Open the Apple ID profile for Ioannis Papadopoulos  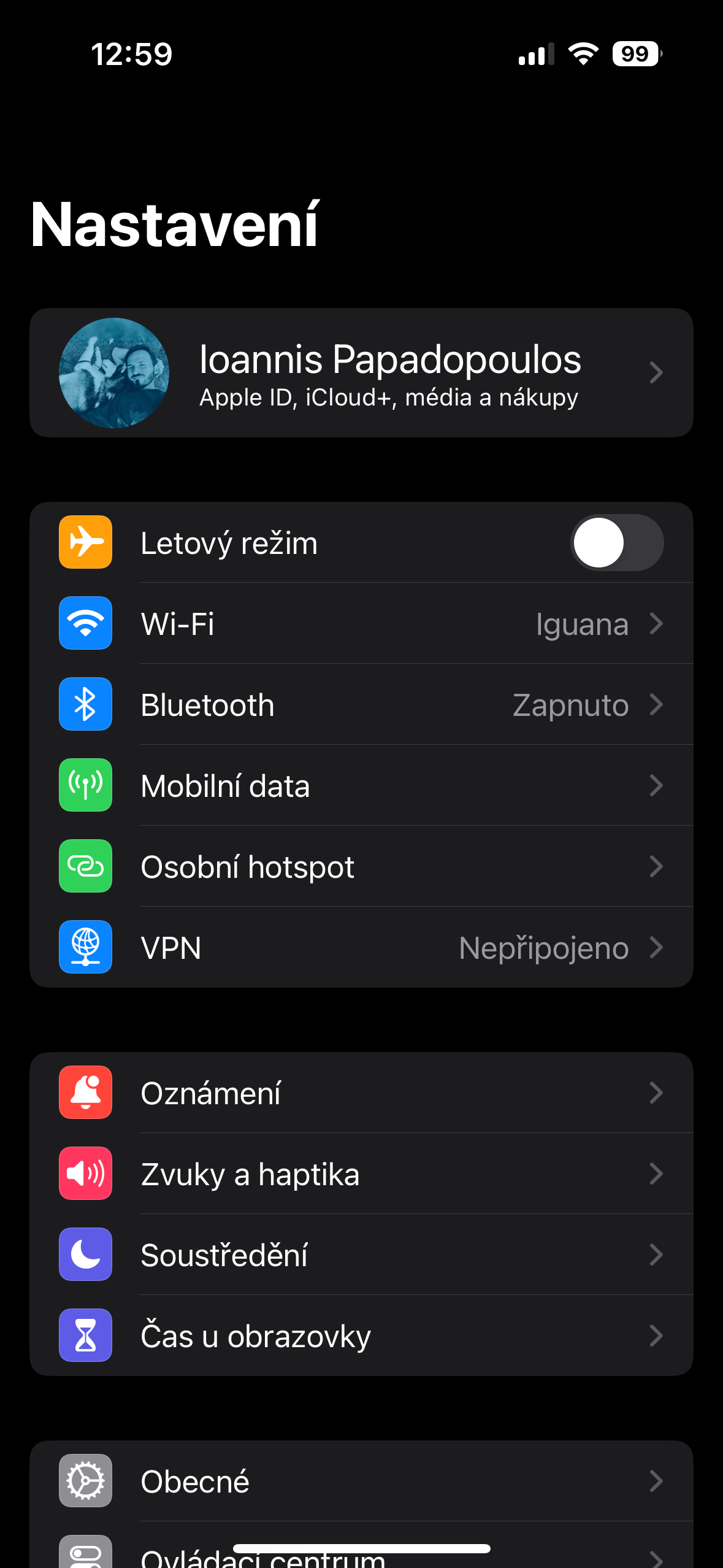click(x=362, y=373)
